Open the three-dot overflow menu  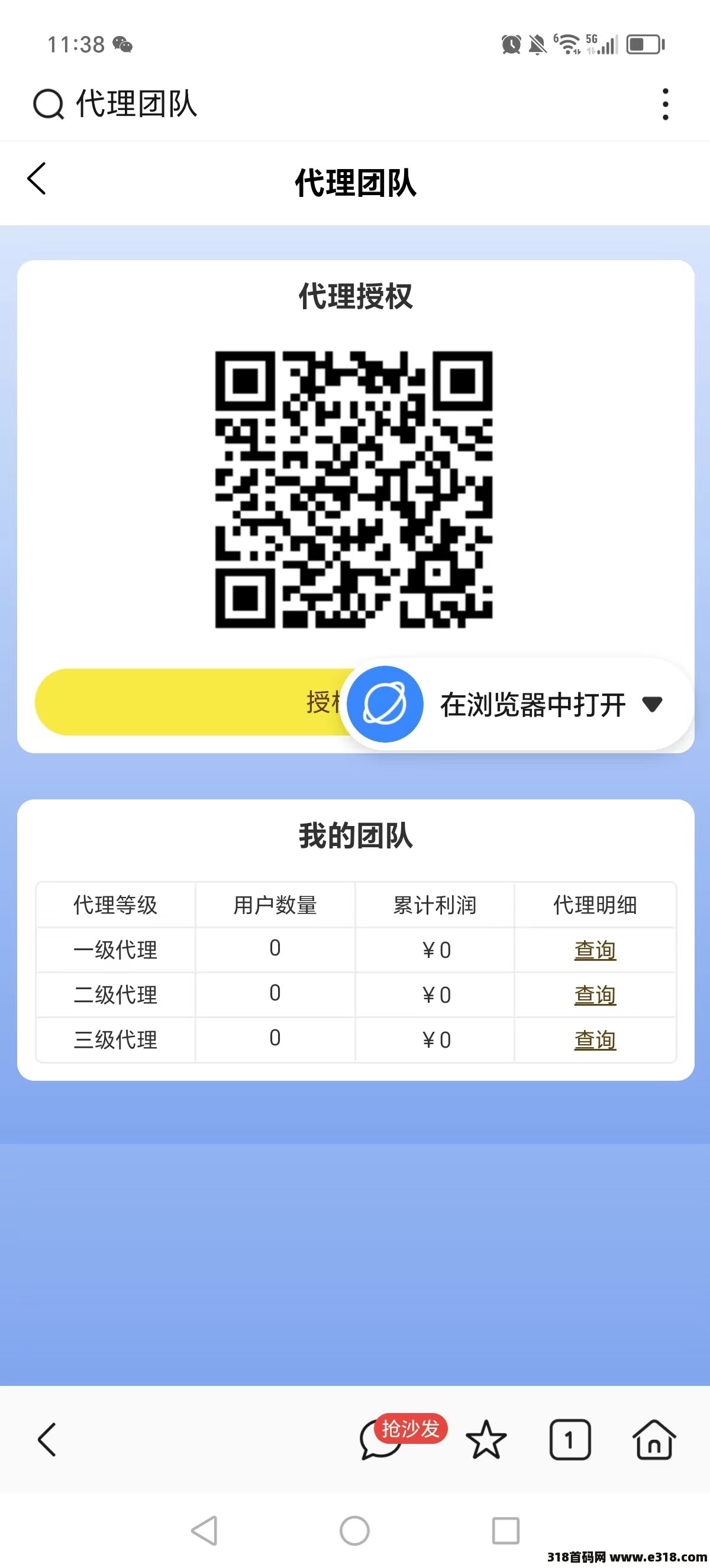click(665, 104)
